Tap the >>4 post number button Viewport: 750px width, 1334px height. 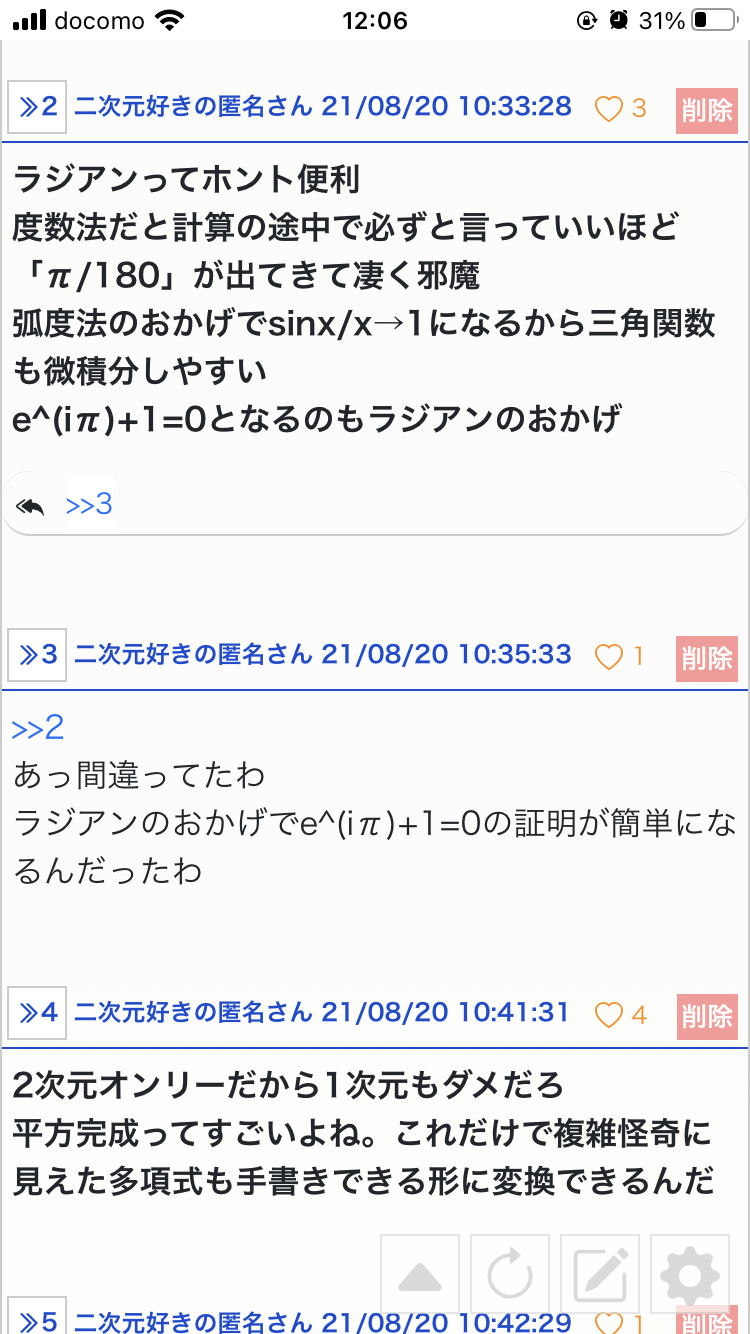pyautogui.click(x=37, y=1014)
